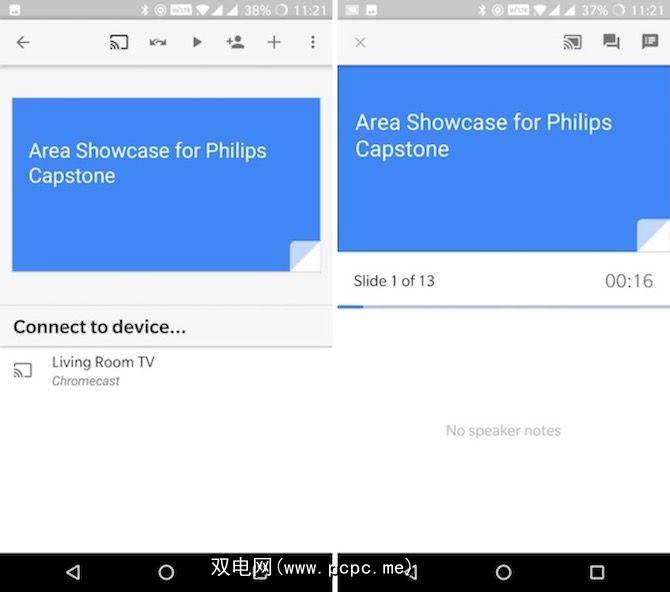Toggle the speaker notes icon
Viewport: 670px width, 592px height.
(x=650, y=43)
